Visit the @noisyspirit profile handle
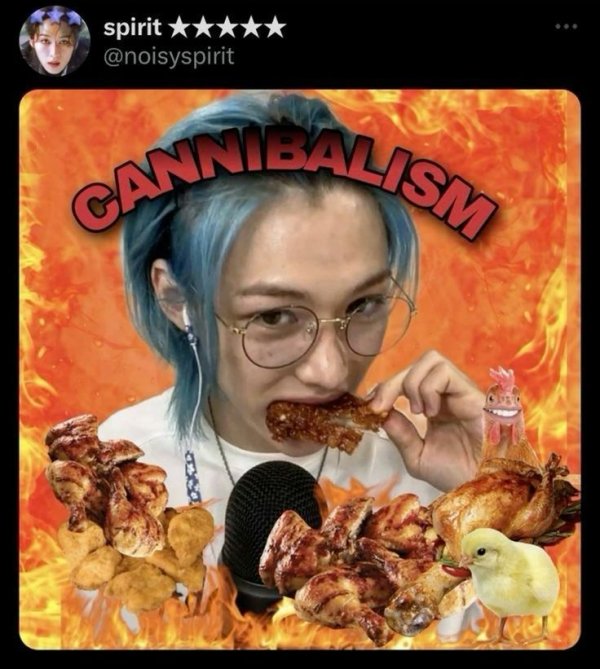600x669 pixels. [x=169, y=56]
